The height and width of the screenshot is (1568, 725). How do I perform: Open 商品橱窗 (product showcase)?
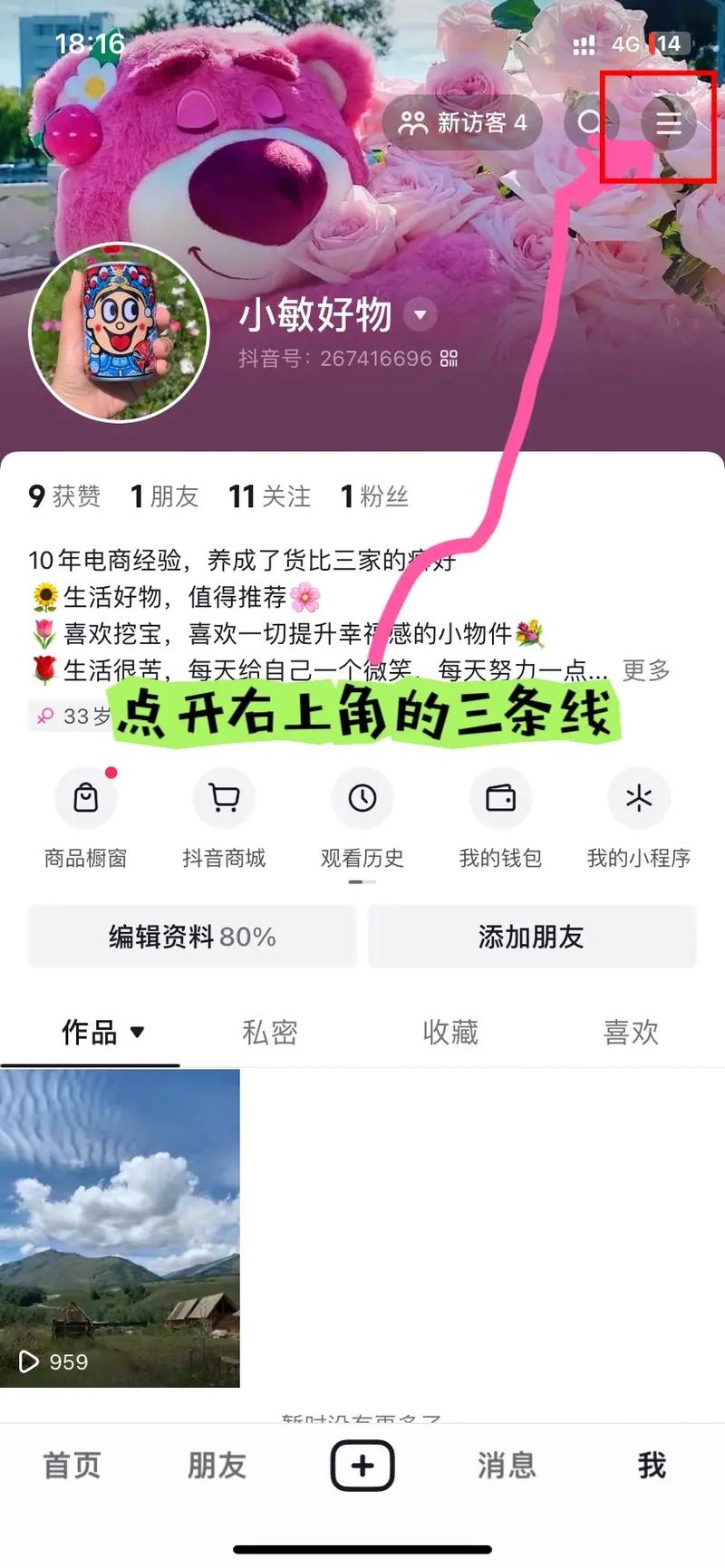point(86,815)
